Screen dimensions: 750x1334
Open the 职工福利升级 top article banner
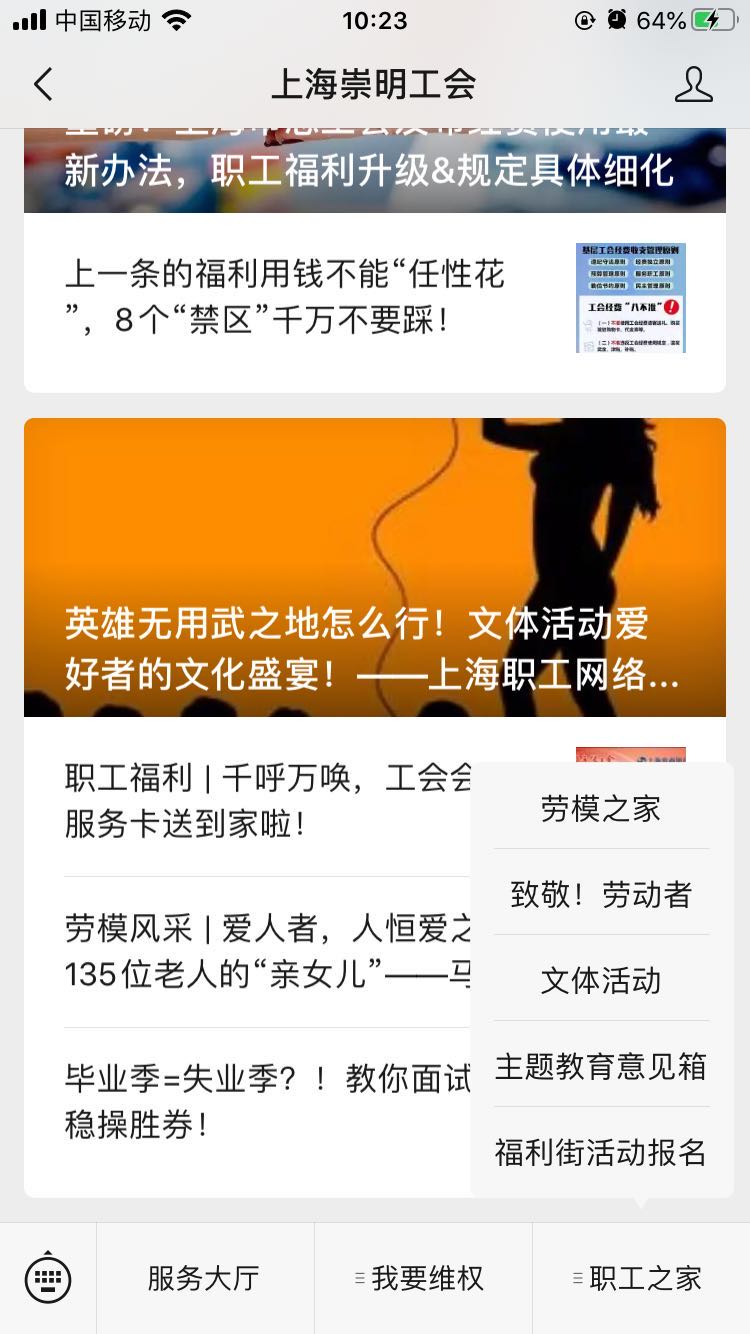tap(374, 170)
